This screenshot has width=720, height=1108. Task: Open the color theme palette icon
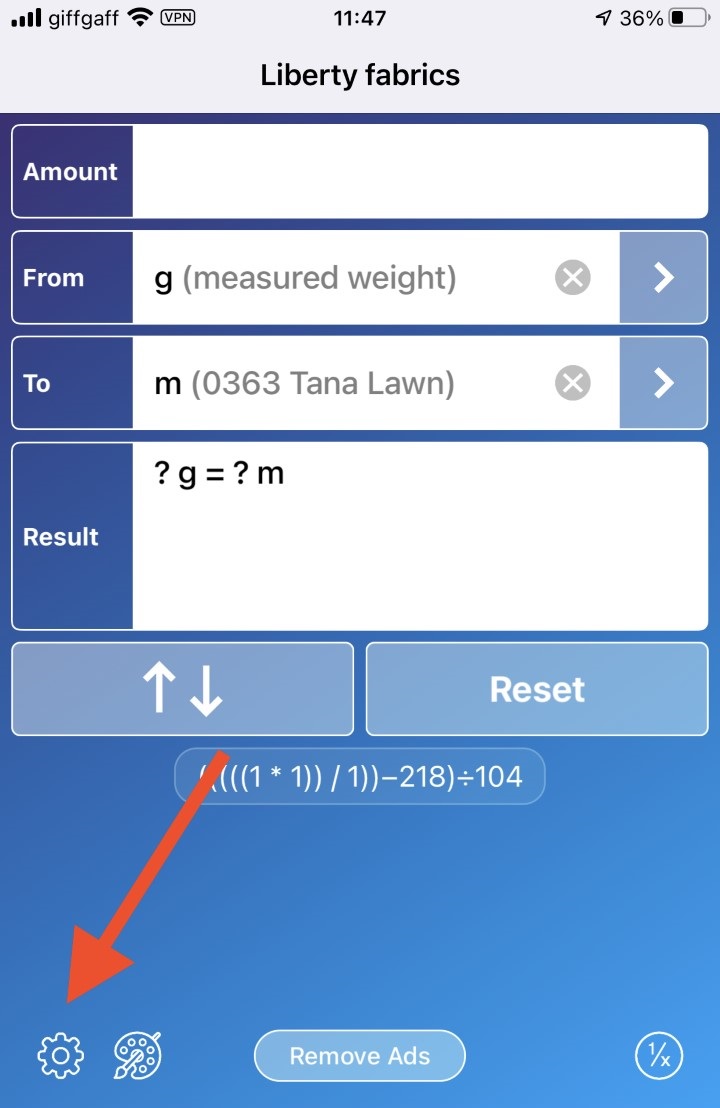(x=138, y=1055)
